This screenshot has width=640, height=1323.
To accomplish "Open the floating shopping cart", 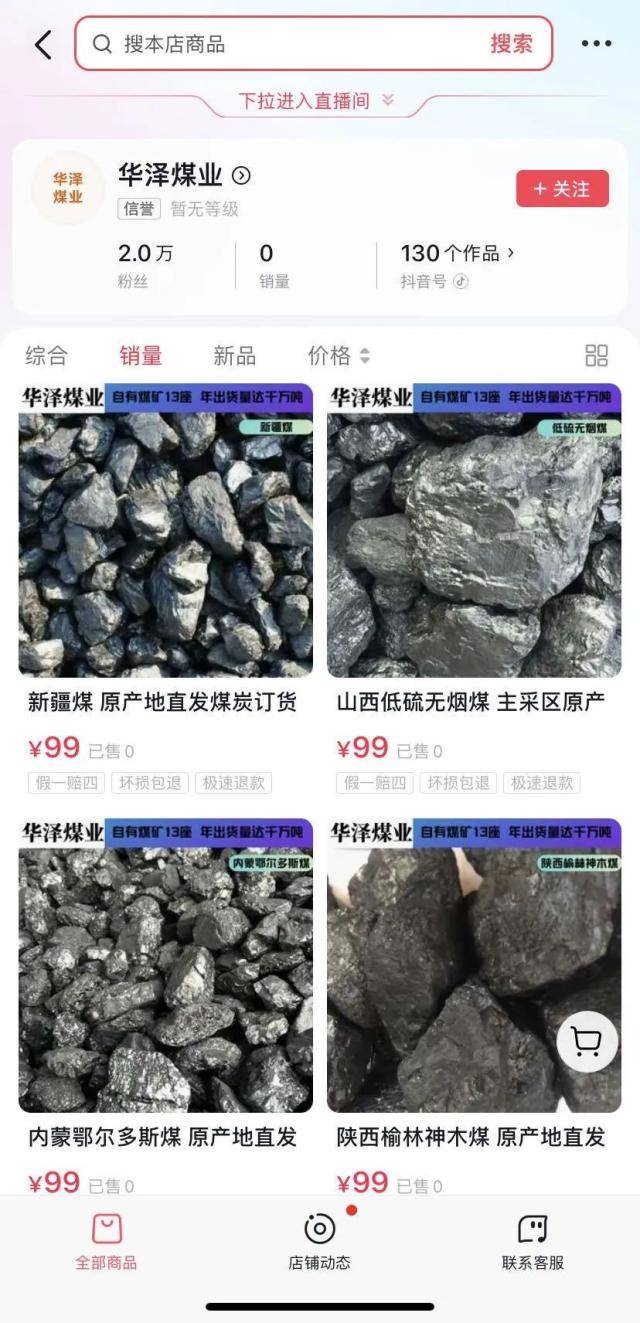I will tap(587, 1042).
